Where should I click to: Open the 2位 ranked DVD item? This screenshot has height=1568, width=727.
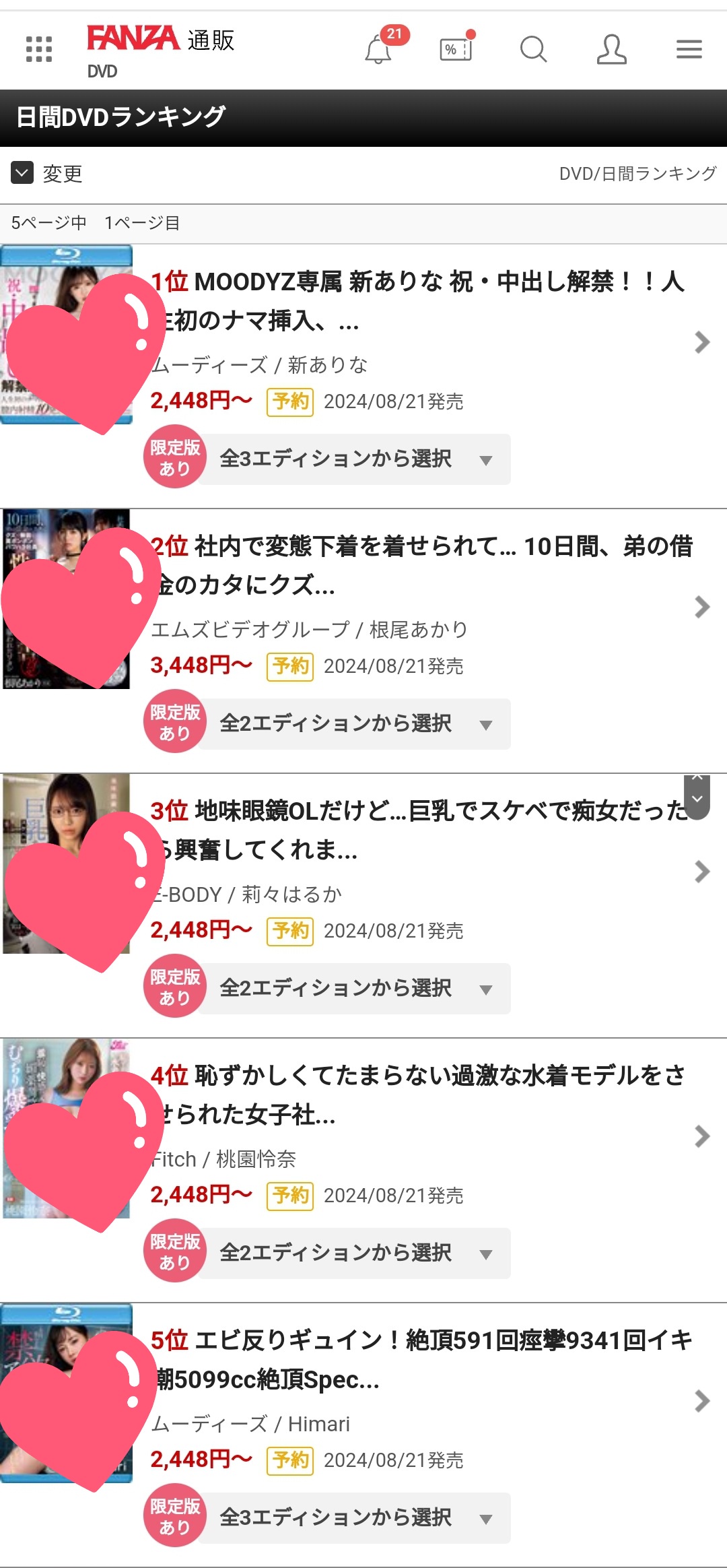pos(417,566)
